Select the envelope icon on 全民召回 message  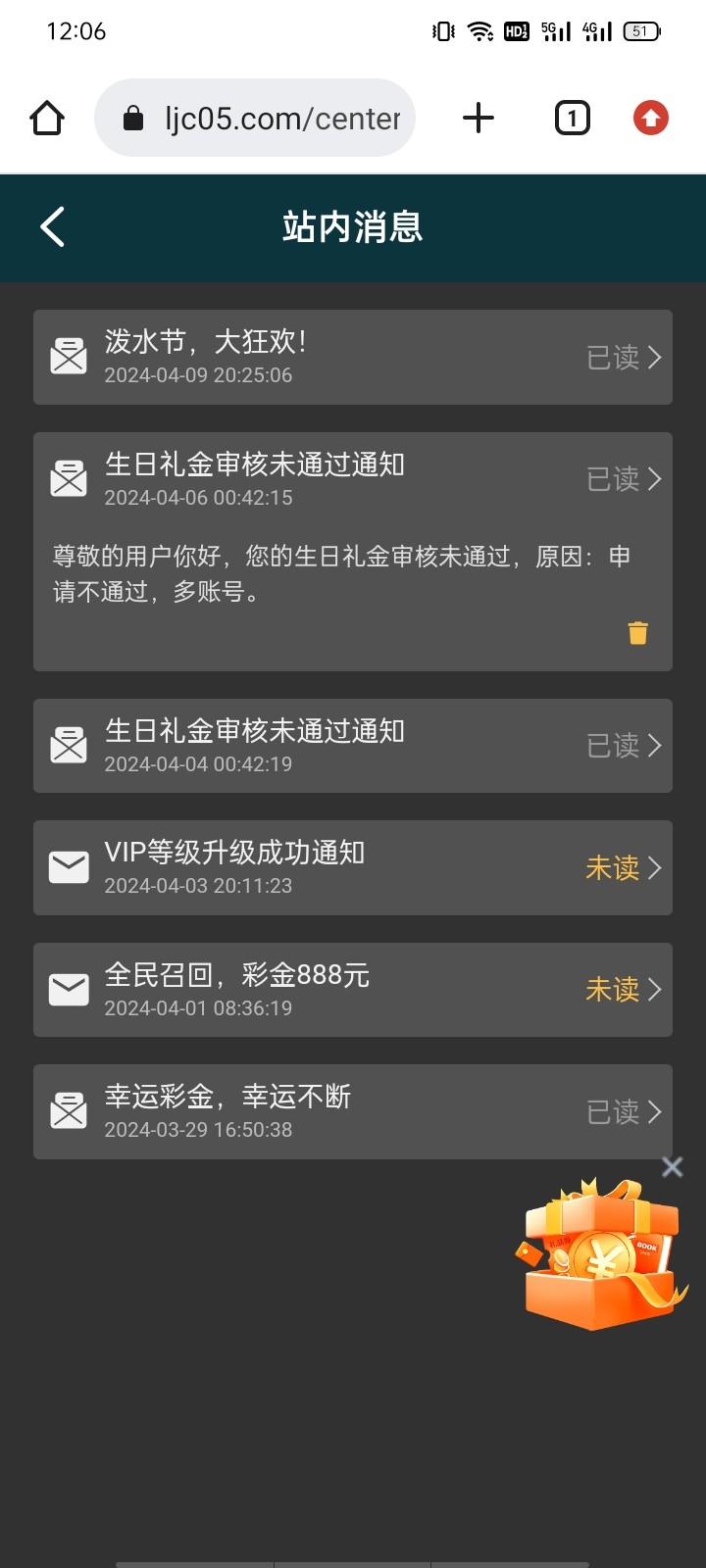click(x=69, y=989)
